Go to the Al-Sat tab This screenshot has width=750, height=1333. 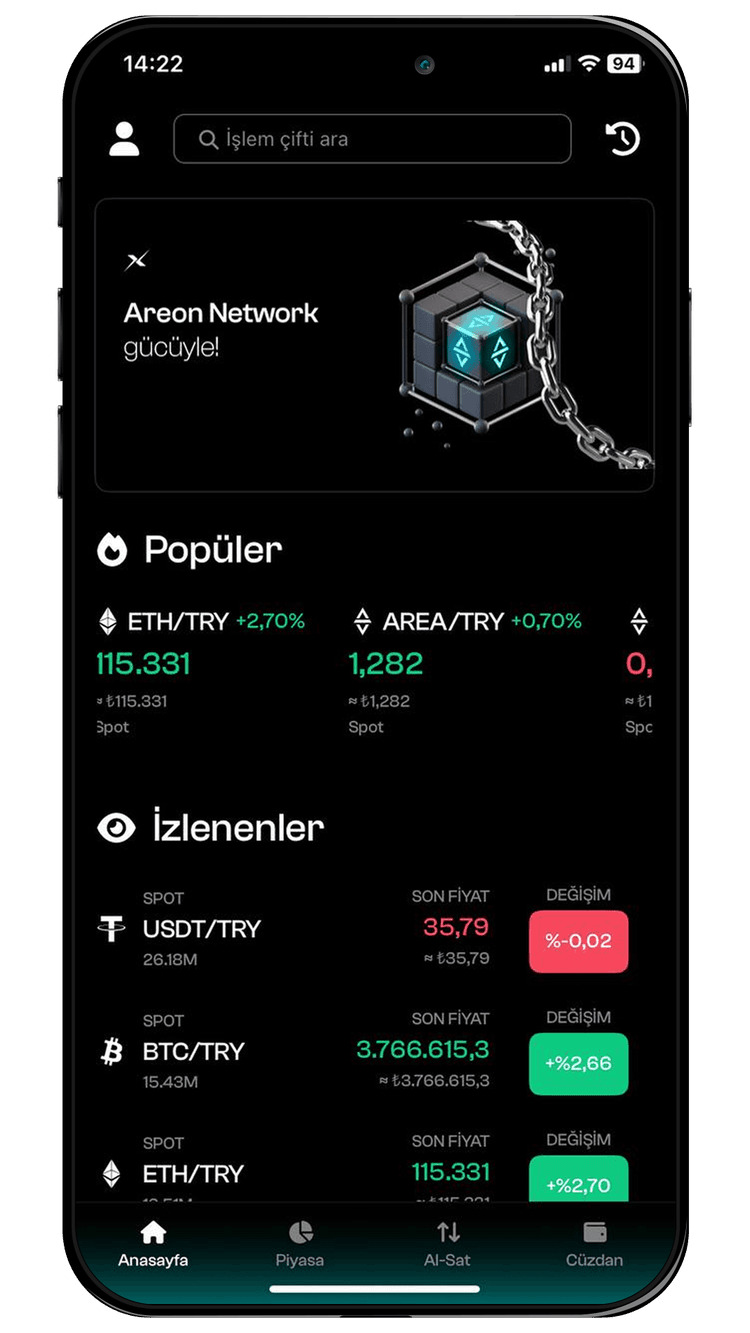(x=447, y=1244)
